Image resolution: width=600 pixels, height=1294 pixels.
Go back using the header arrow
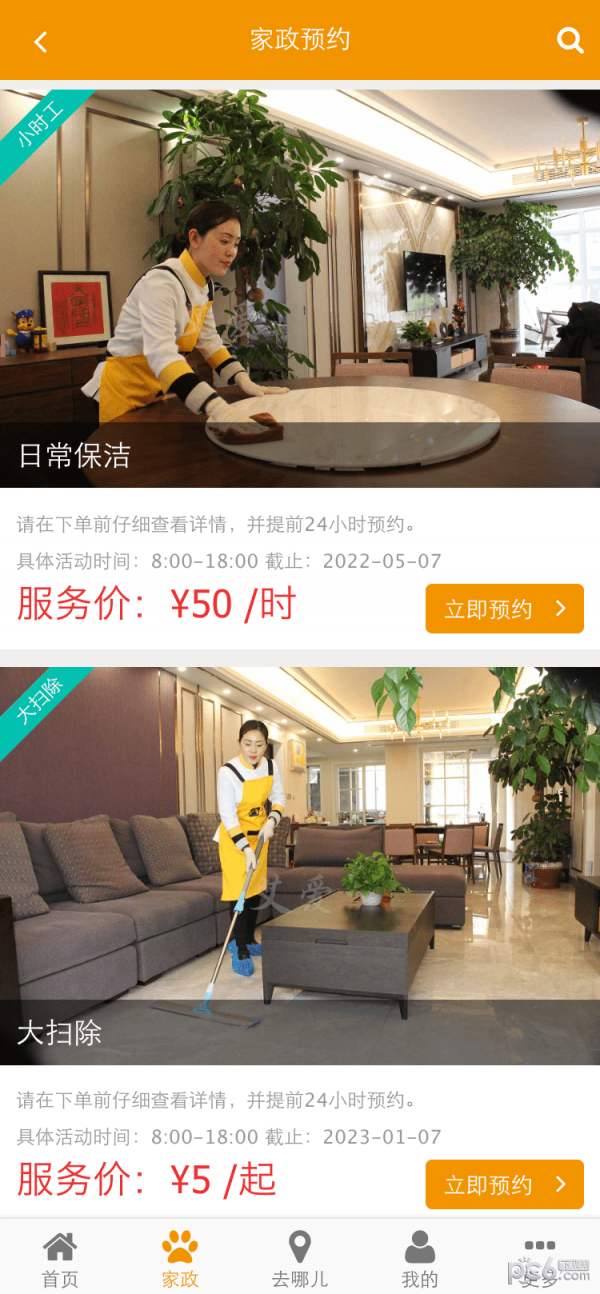(x=40, y=41)
